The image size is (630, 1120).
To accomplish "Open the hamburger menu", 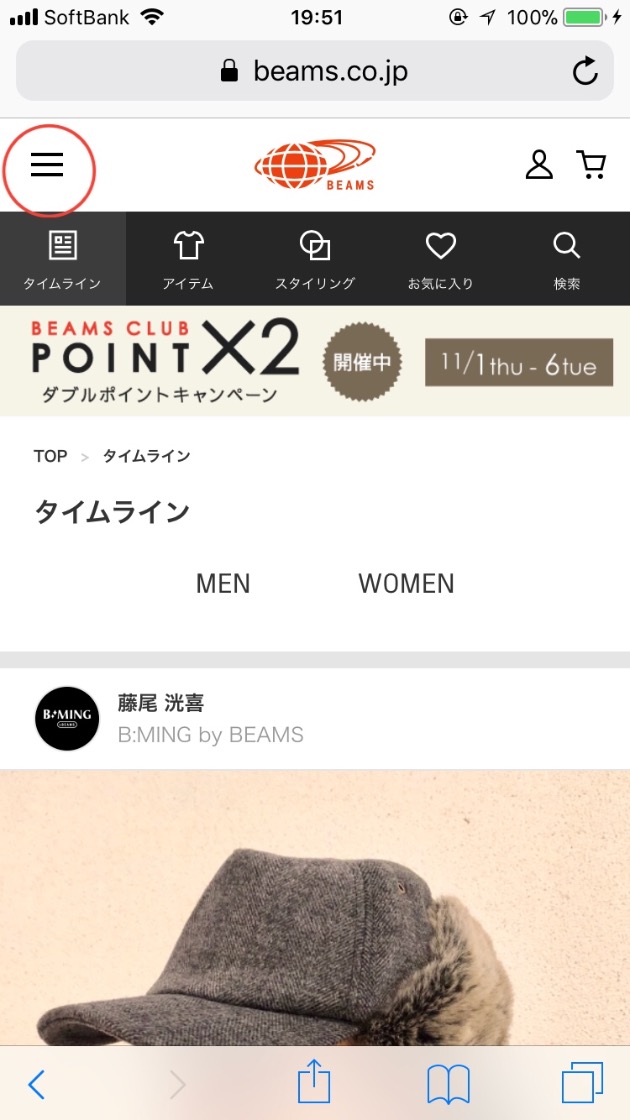I will [x=47, y=166].
